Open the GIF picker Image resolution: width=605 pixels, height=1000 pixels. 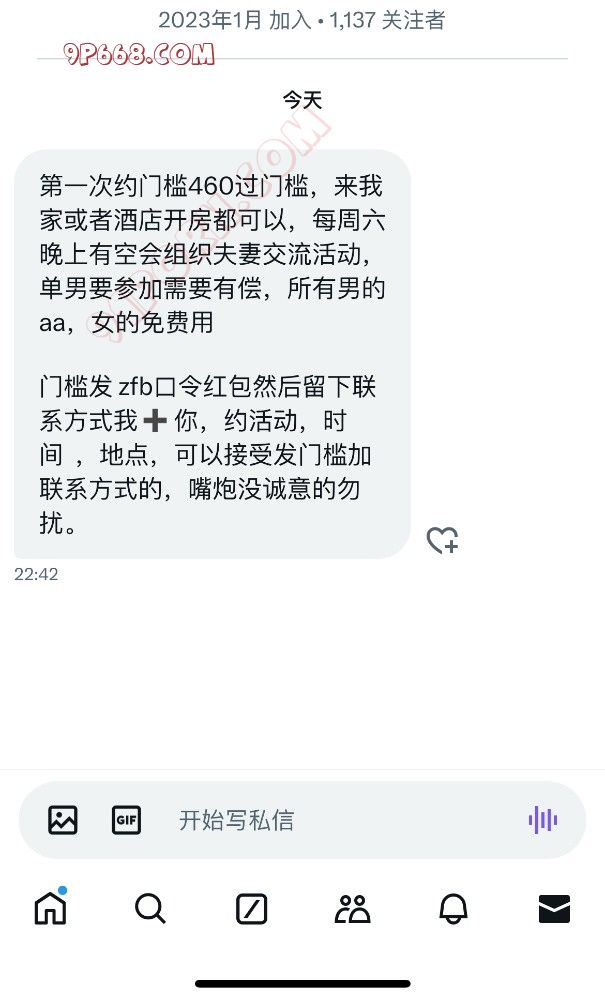pos(126,820)
